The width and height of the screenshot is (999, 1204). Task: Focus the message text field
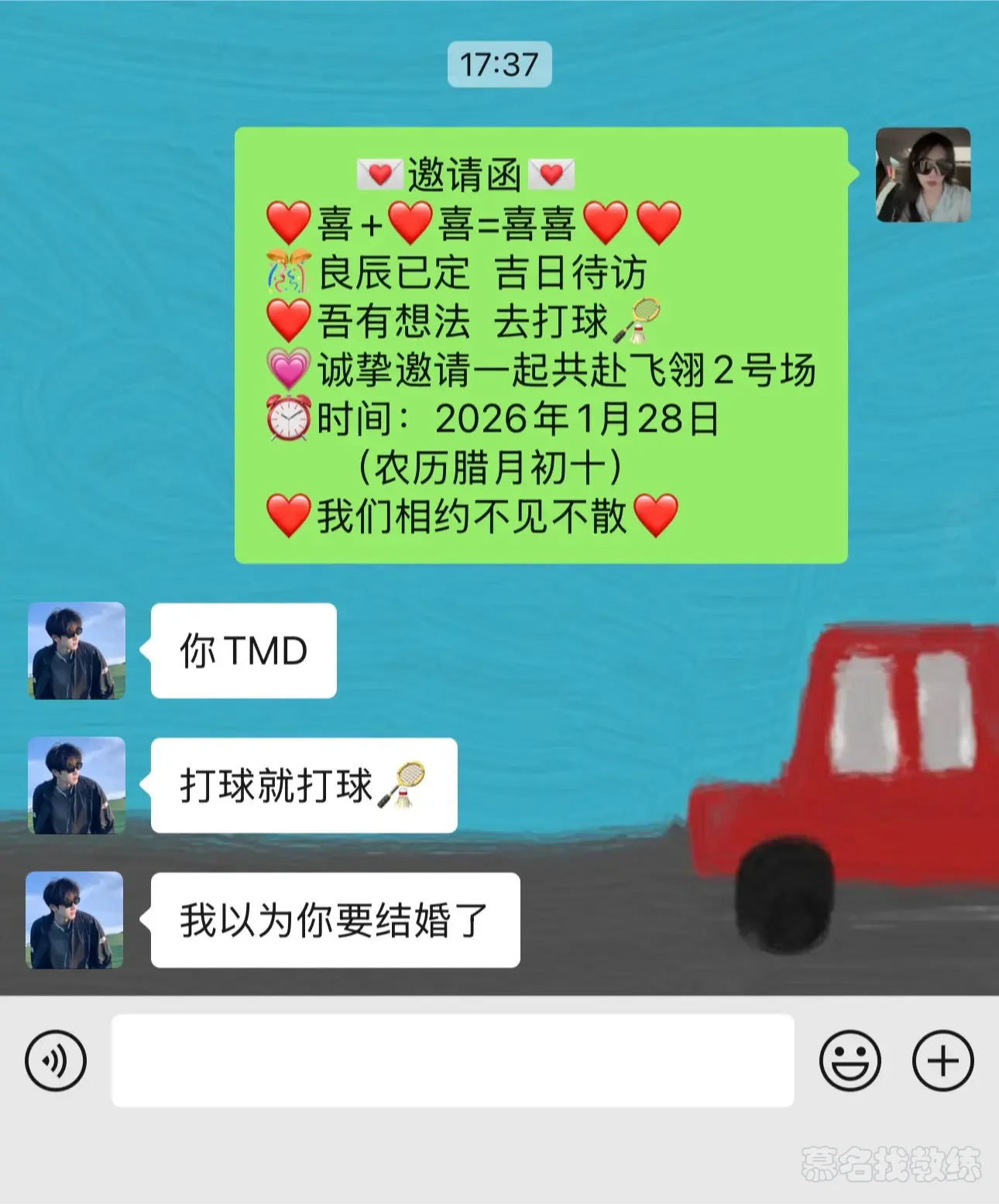point(452,1061)
